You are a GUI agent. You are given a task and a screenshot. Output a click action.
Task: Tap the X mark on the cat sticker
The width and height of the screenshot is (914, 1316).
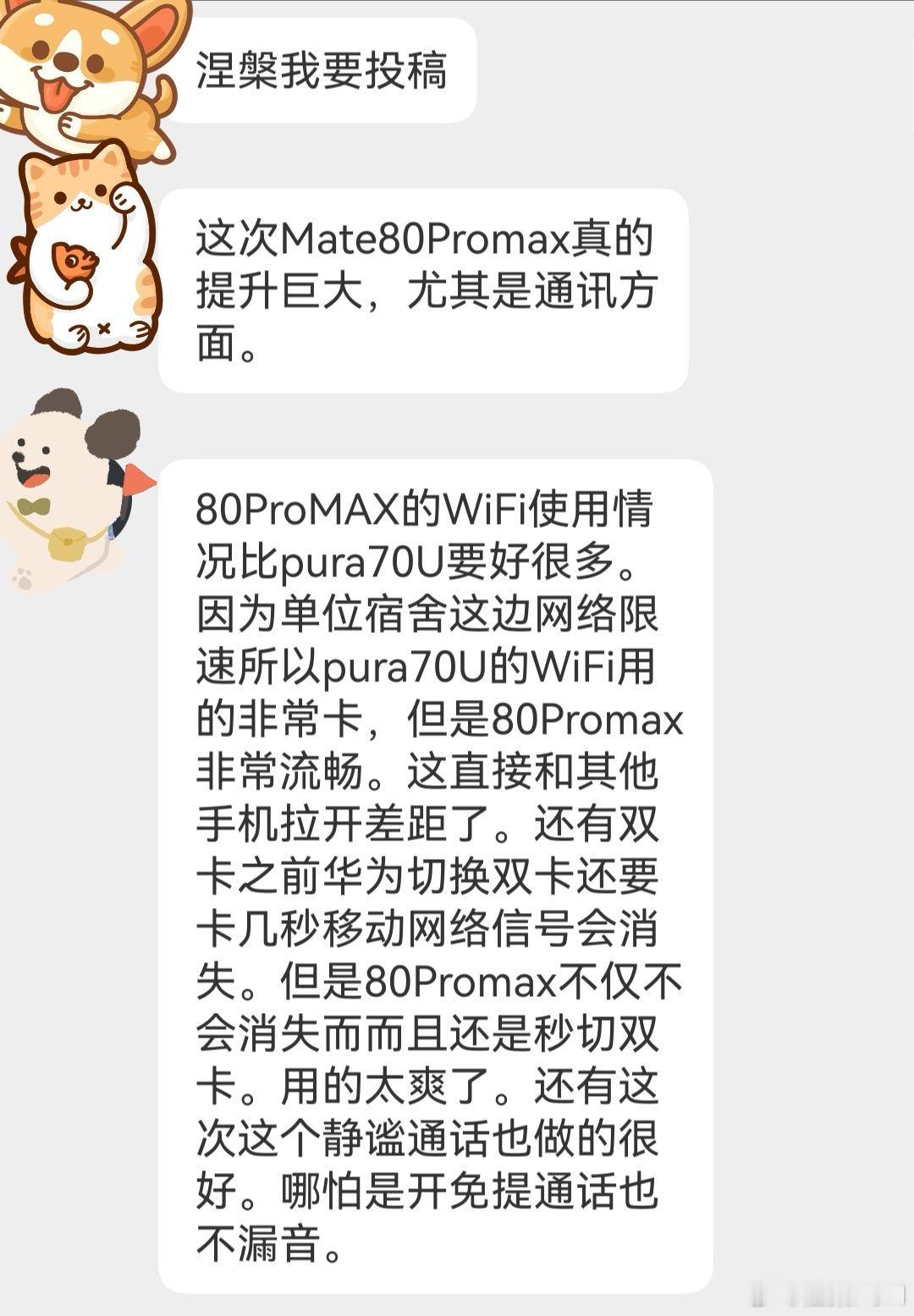point(102,329)
